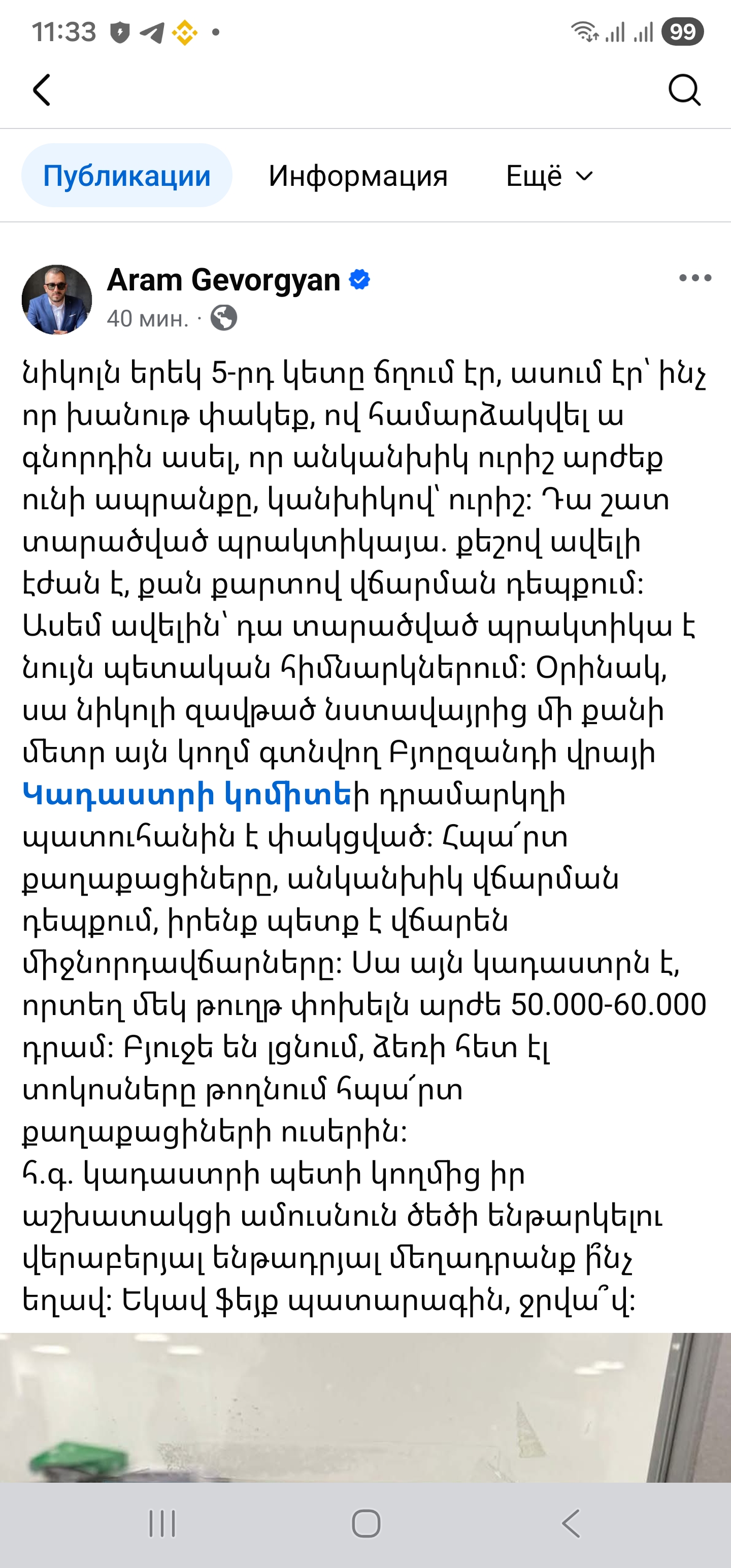Open the post's three-dot options menu
Screen dimensions: 731x1568
tap(694, 278)
